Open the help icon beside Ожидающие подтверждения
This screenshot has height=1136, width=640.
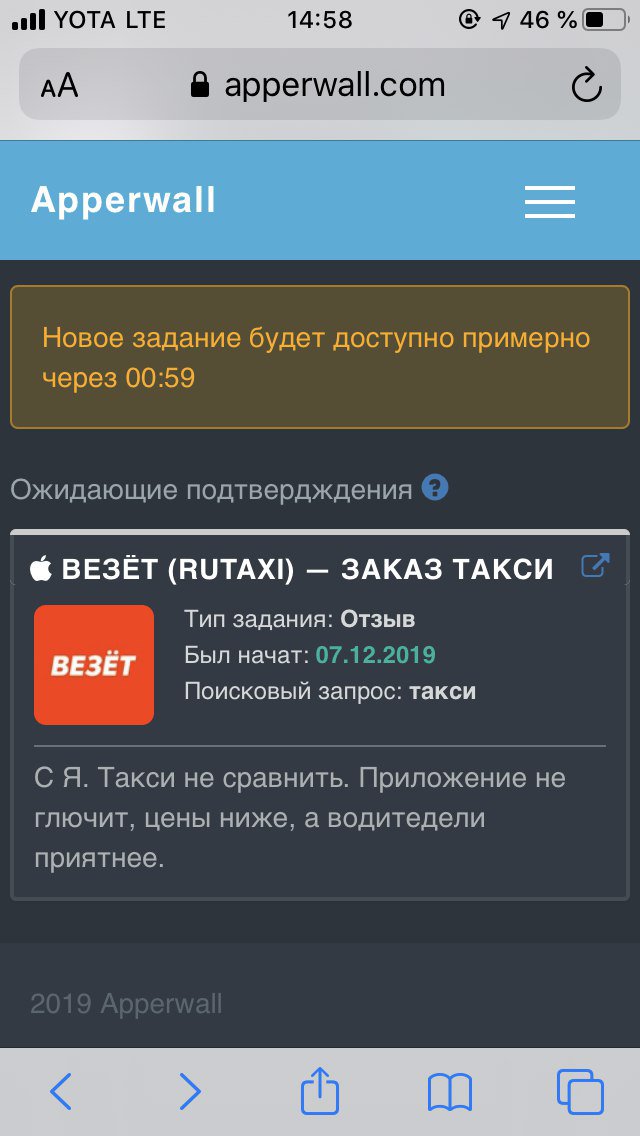point(435,488)
